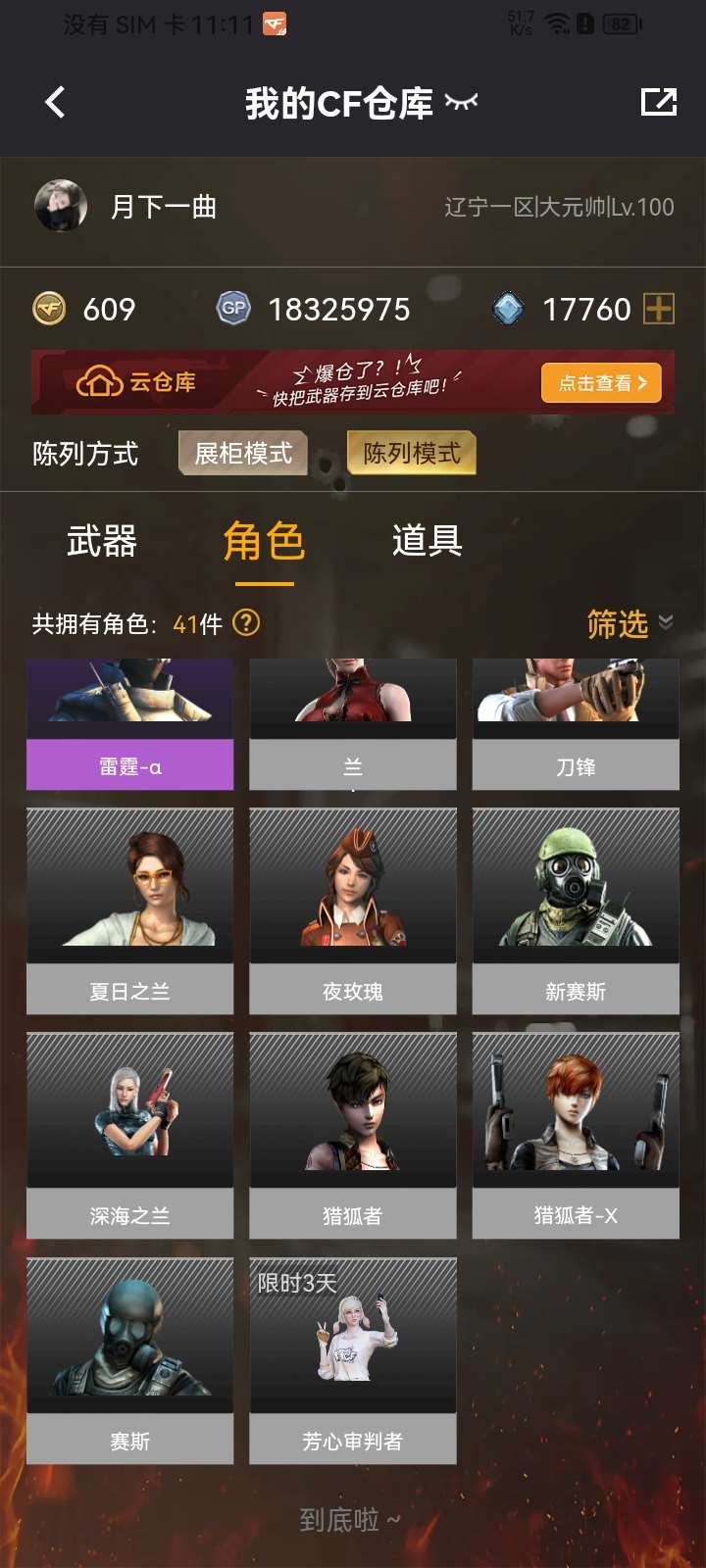Expand the 筛选 filter dropdown
706x1568 pixels.
coord(629,623)
